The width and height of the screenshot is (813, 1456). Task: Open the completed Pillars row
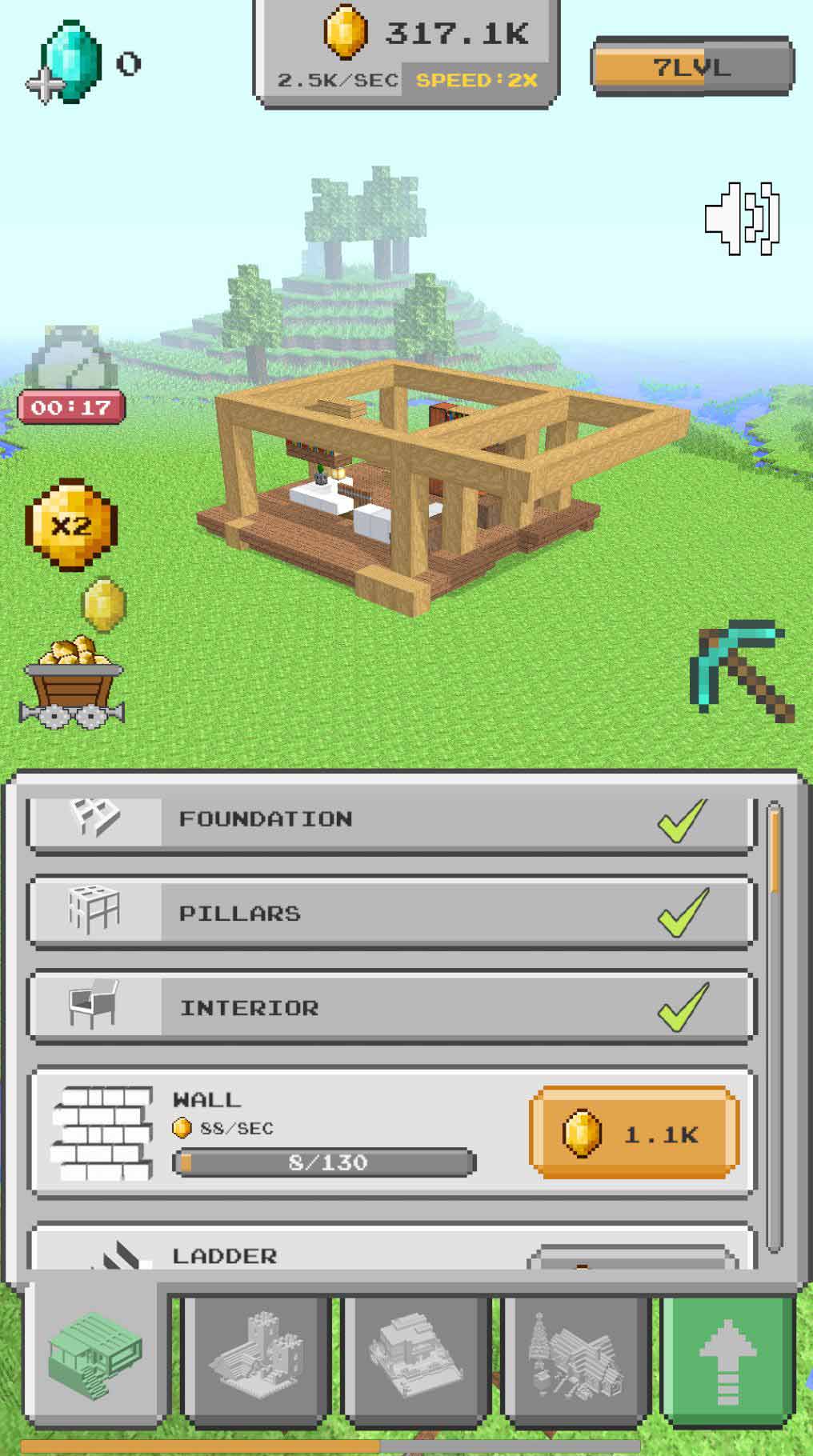(x=390, y=913)
